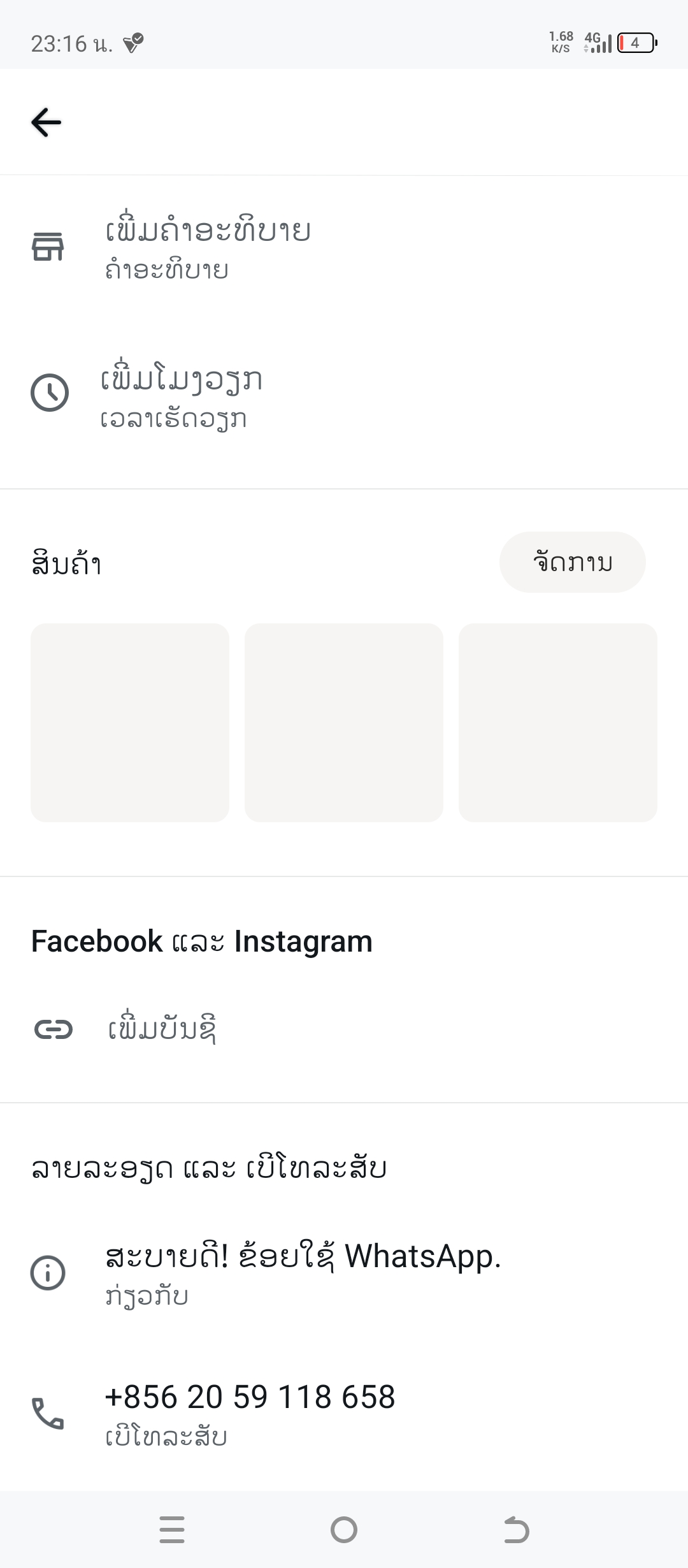Open the ສະບາຍດີ! ຂ້ອຍໃຊ້ WhatsApp about row

click(x=344, y=1273)
